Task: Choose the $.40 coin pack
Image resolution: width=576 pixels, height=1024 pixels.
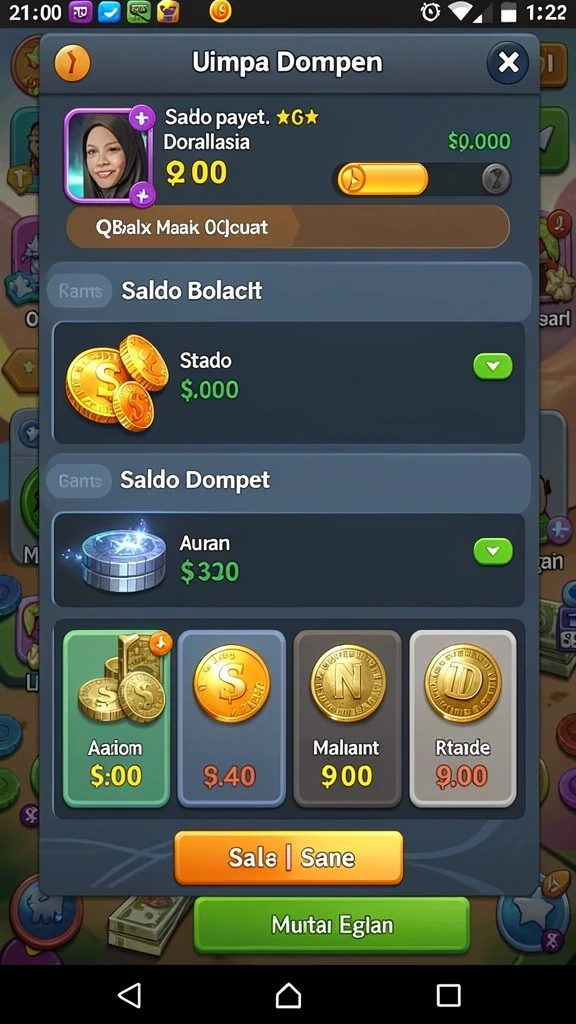Action: click(x=231, y=718)
